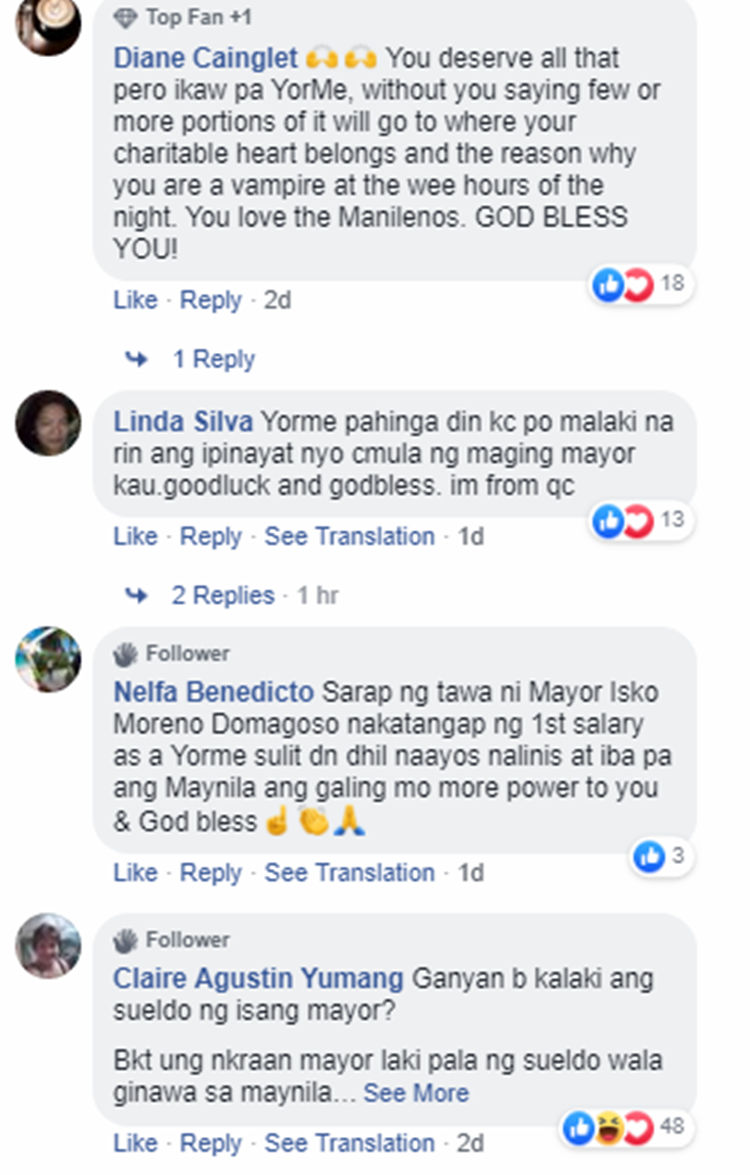Open Claire Agustin Yumang's profile name
The width and height of the screenshot is (750, 1175).
(258, 978)
